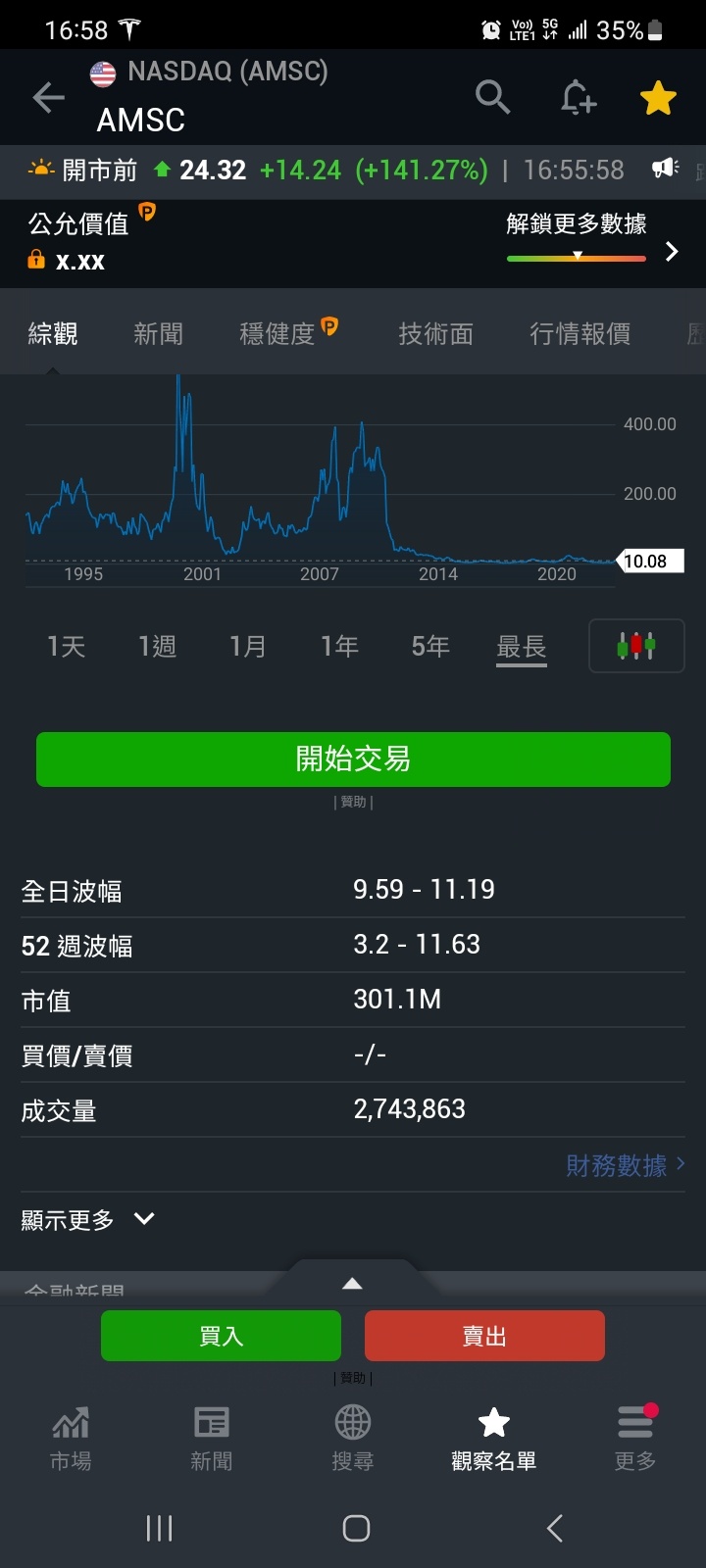Go back using the top arrow
The image size is (706, 1568).
[48, 97]
